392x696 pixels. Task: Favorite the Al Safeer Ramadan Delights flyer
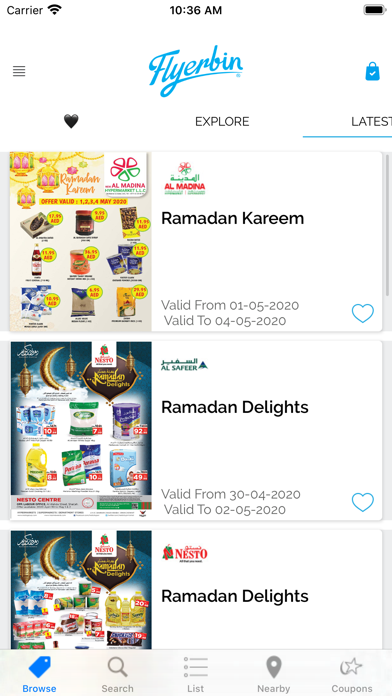(x=363, y=502)
